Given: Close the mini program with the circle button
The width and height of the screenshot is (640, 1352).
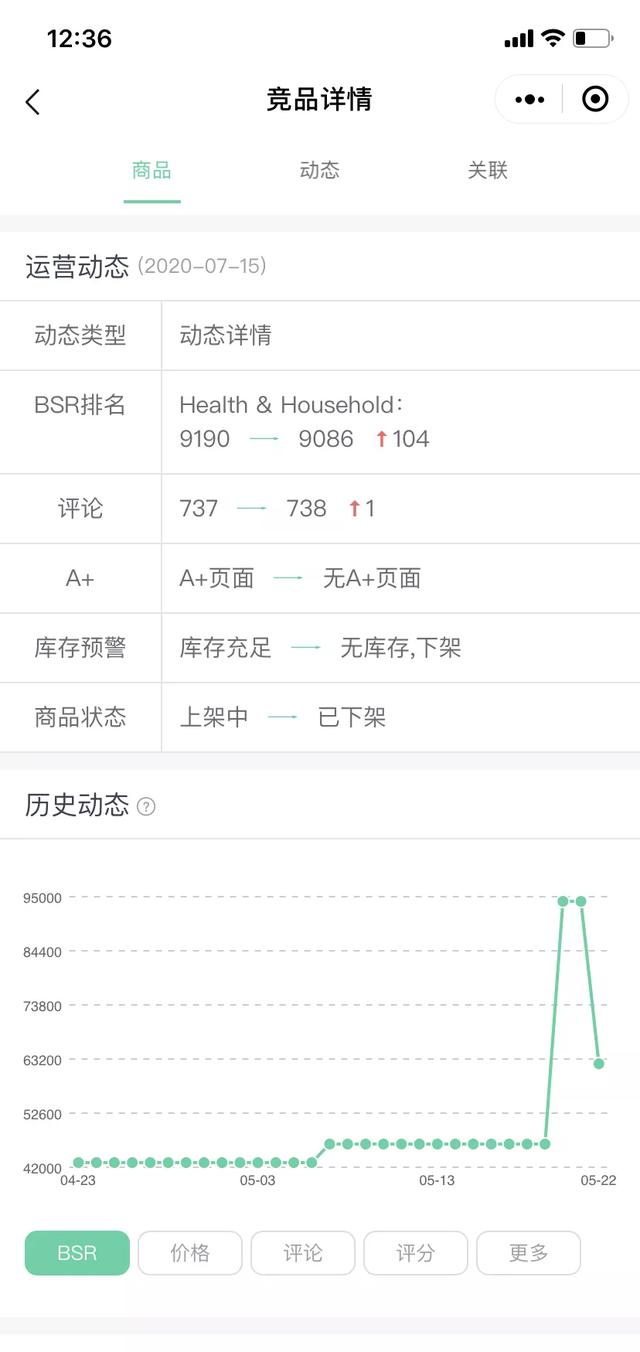Looking at the screenshot, I should pyautogui.click(x=595, y=100).
